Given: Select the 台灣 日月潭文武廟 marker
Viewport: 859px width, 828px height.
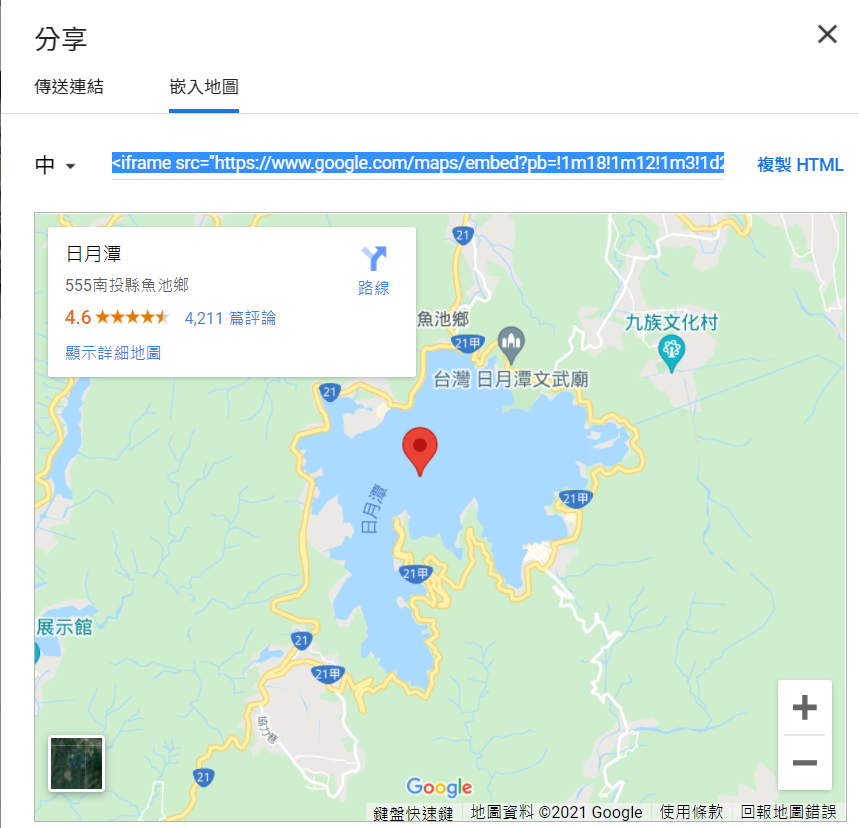Looking at the screenshot, I should pos(512,345).
